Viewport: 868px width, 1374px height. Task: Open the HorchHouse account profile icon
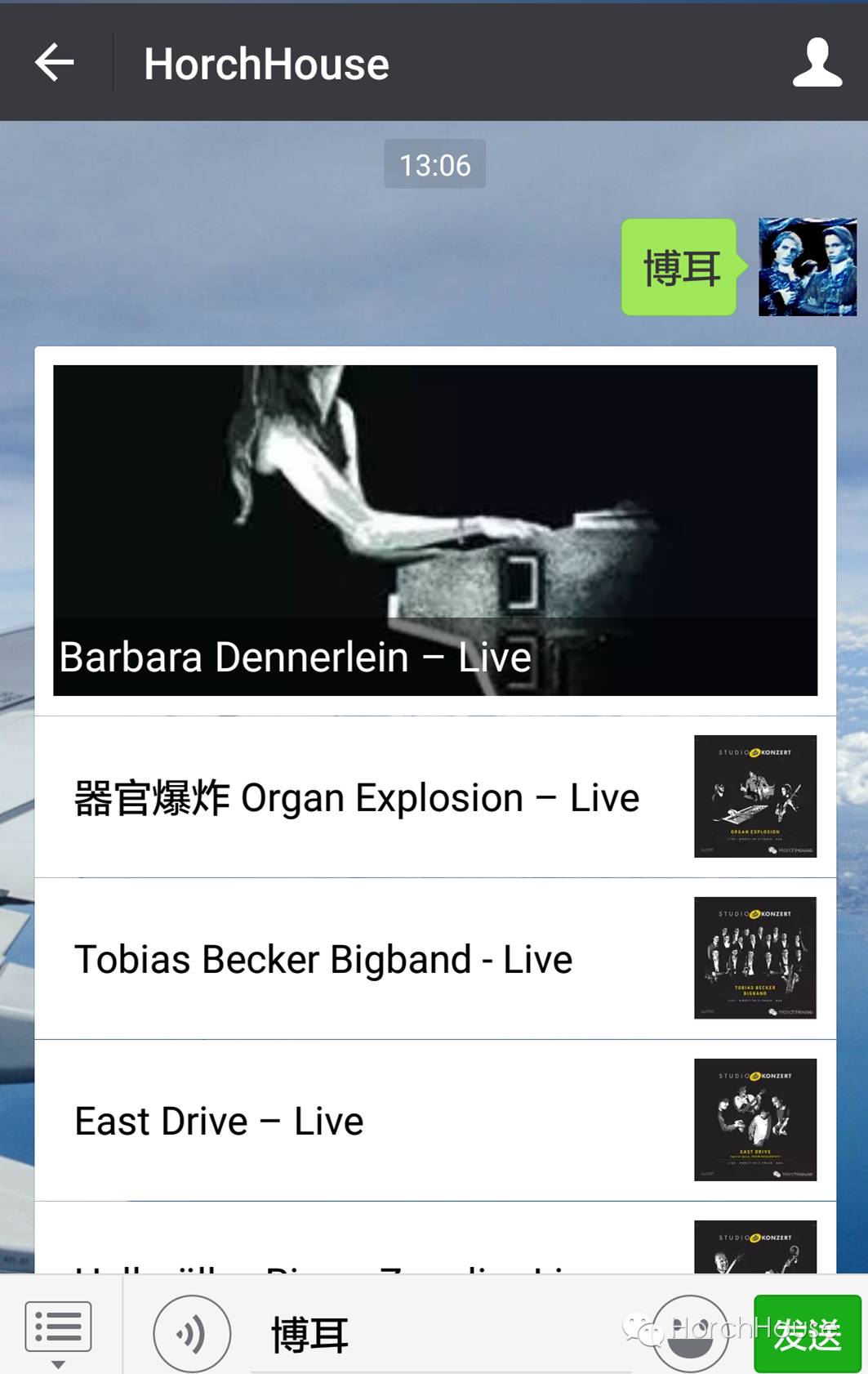817,63
